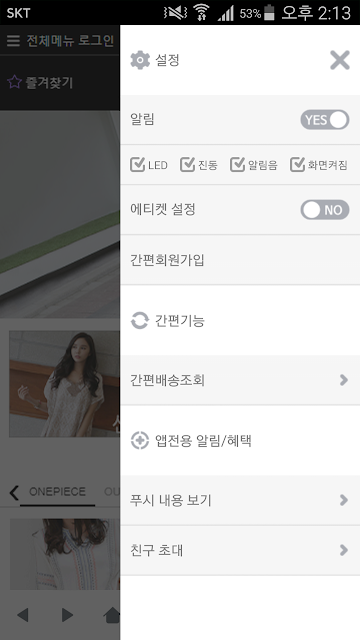Close the 설정 settings panel
Image resolution: width=360 pixels, height=640 pixels.
[340, 60]
